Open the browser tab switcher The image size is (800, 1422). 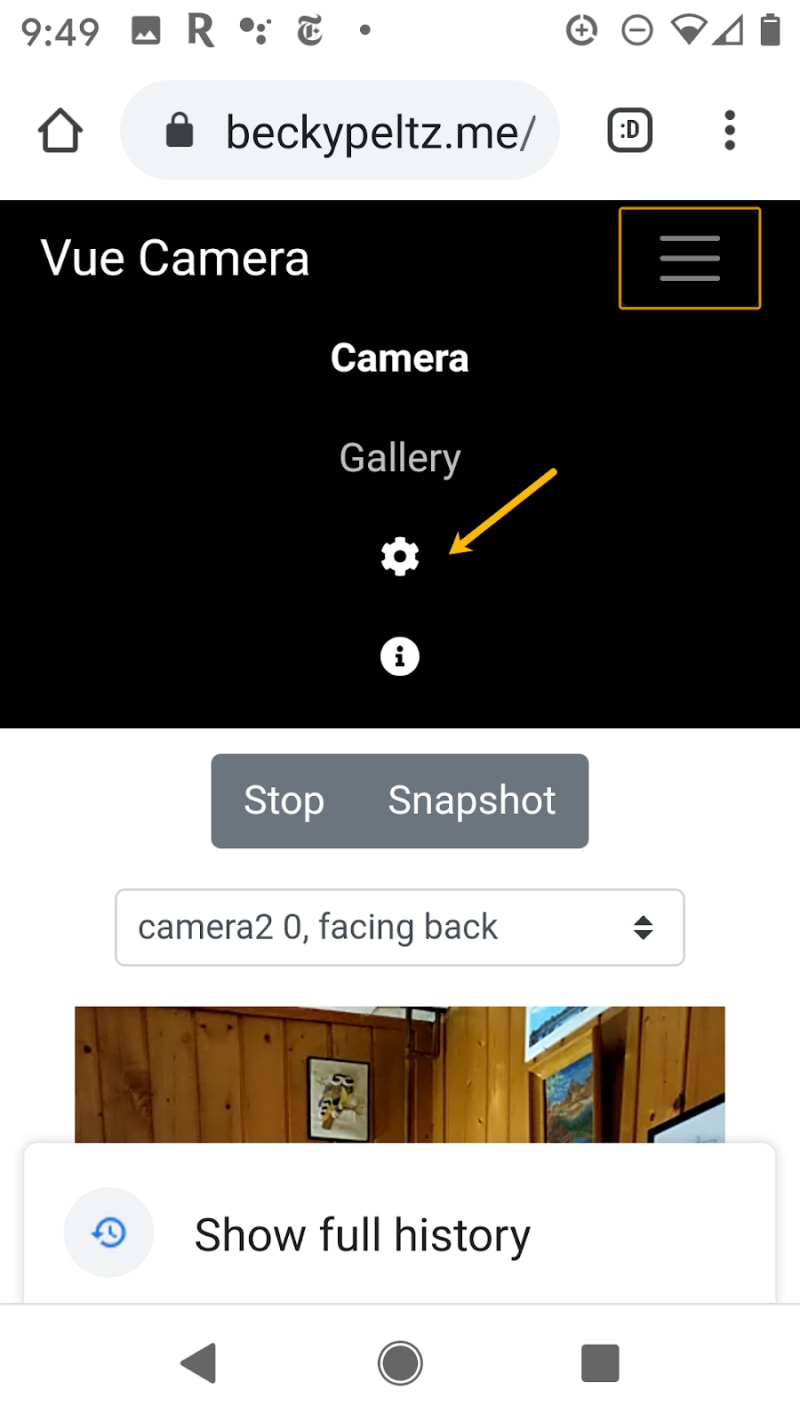[x=630, y=131]
